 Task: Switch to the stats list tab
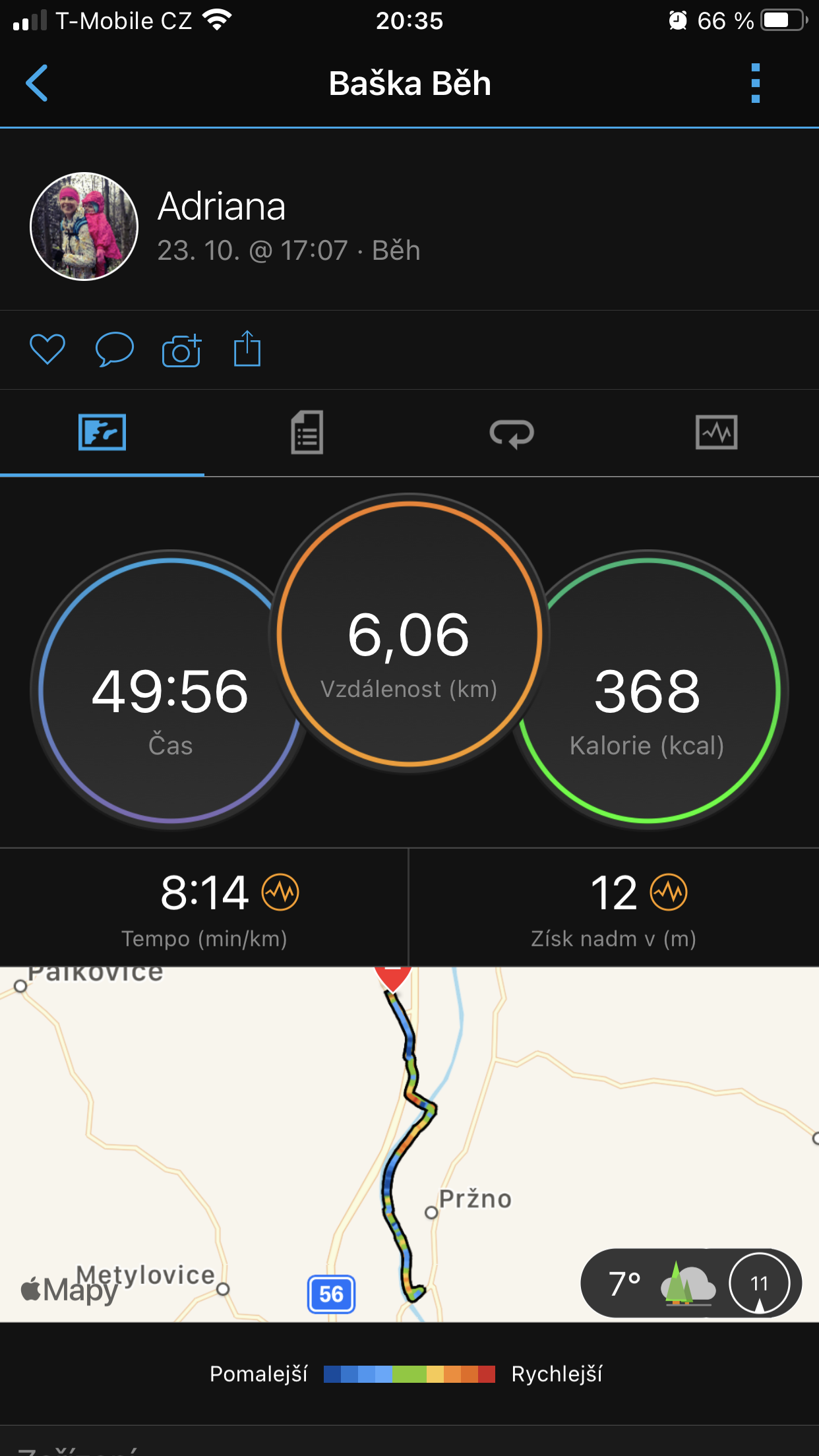(307, 433)
